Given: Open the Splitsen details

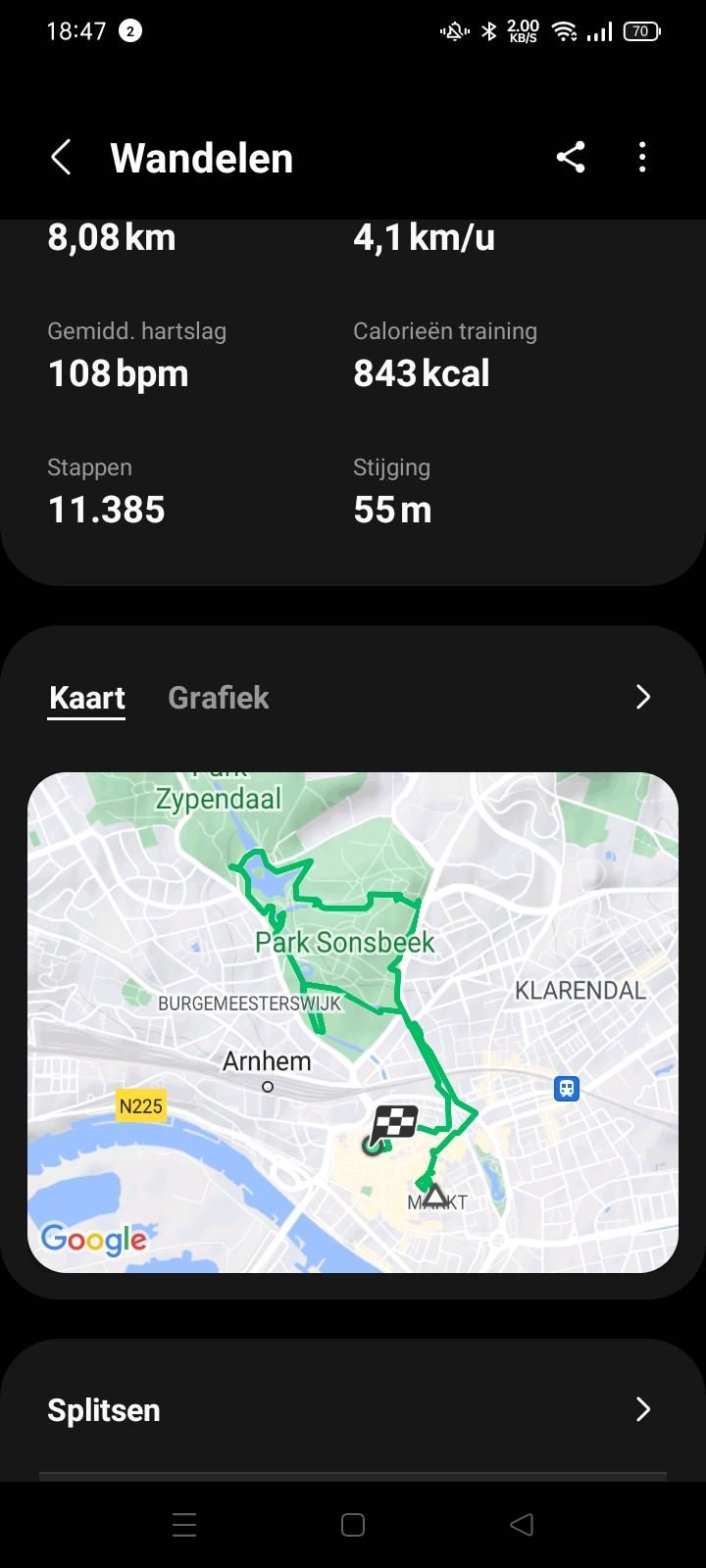Looking at the screenshot, I should point(353,1409).
